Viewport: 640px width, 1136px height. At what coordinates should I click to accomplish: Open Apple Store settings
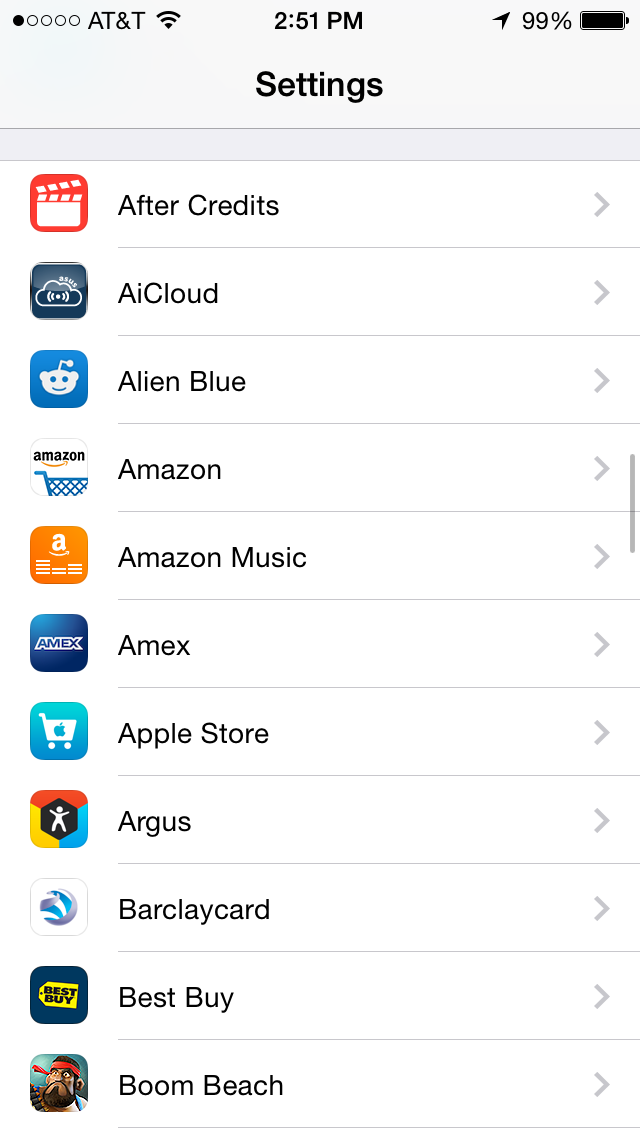pos(320,732)
